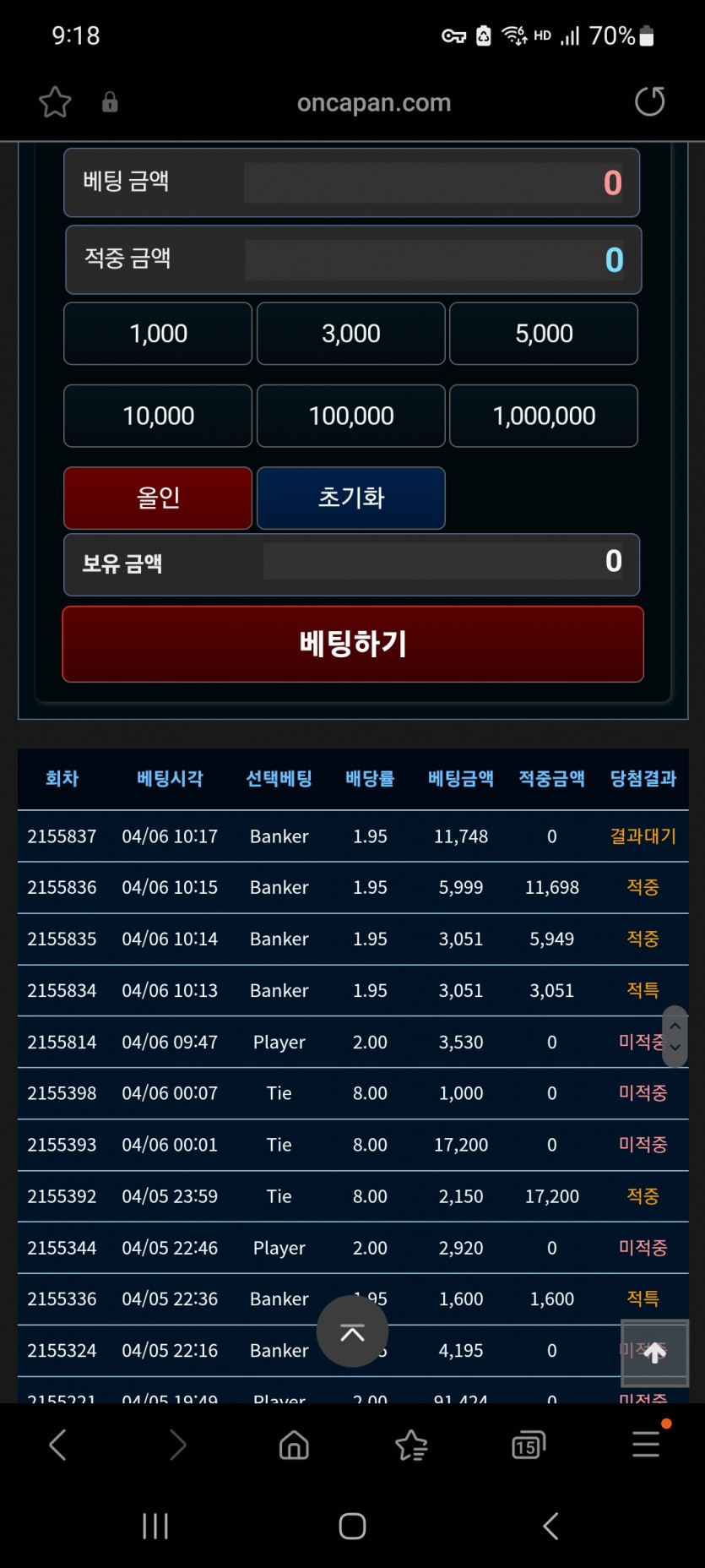Place the bet with 베팅하기
Image resolution: width=705 pixels, height=1568 pixels.
[353, 644]
